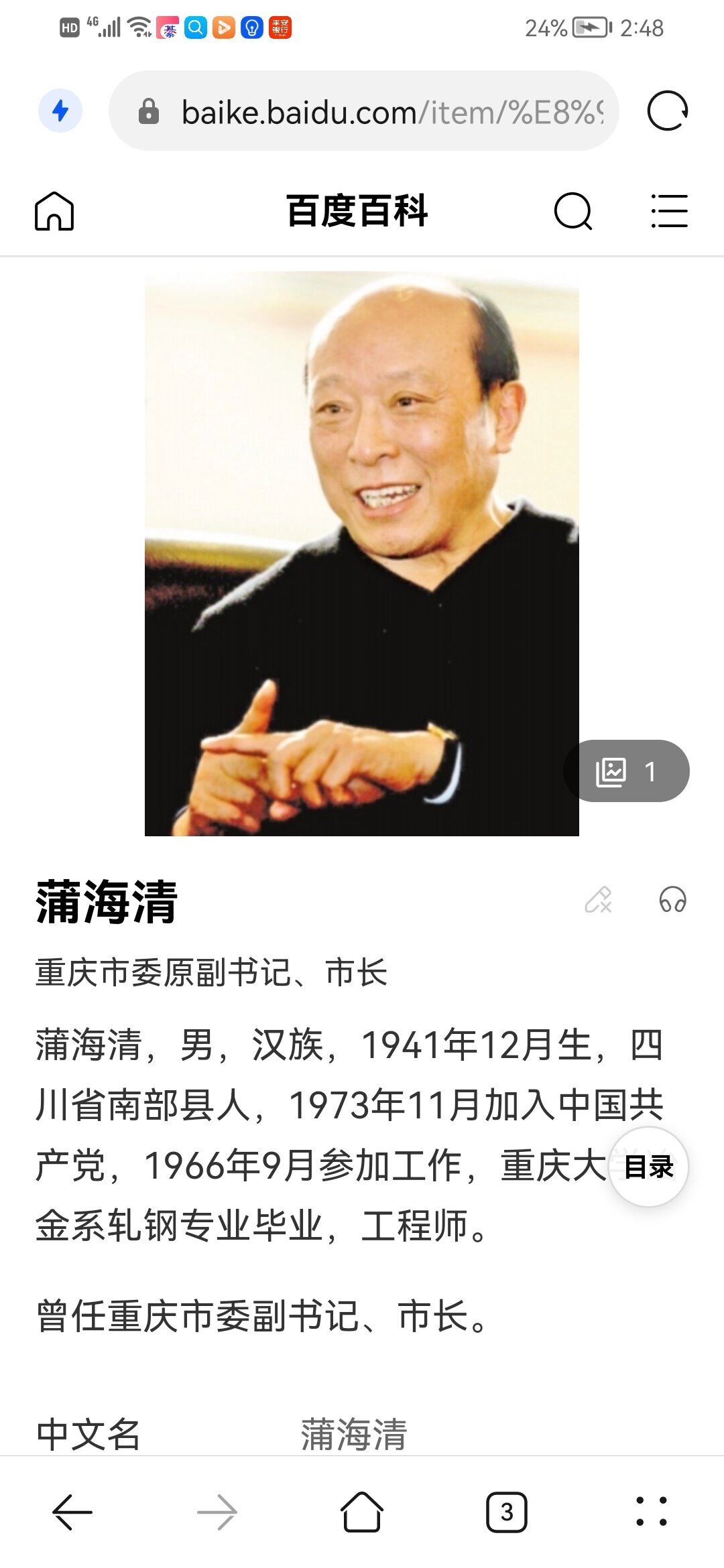Image resolution: width=724 pixels, height=1568 pixels.
Task: Open the 目录 table of contents
Action: [x=648, y=1167]
